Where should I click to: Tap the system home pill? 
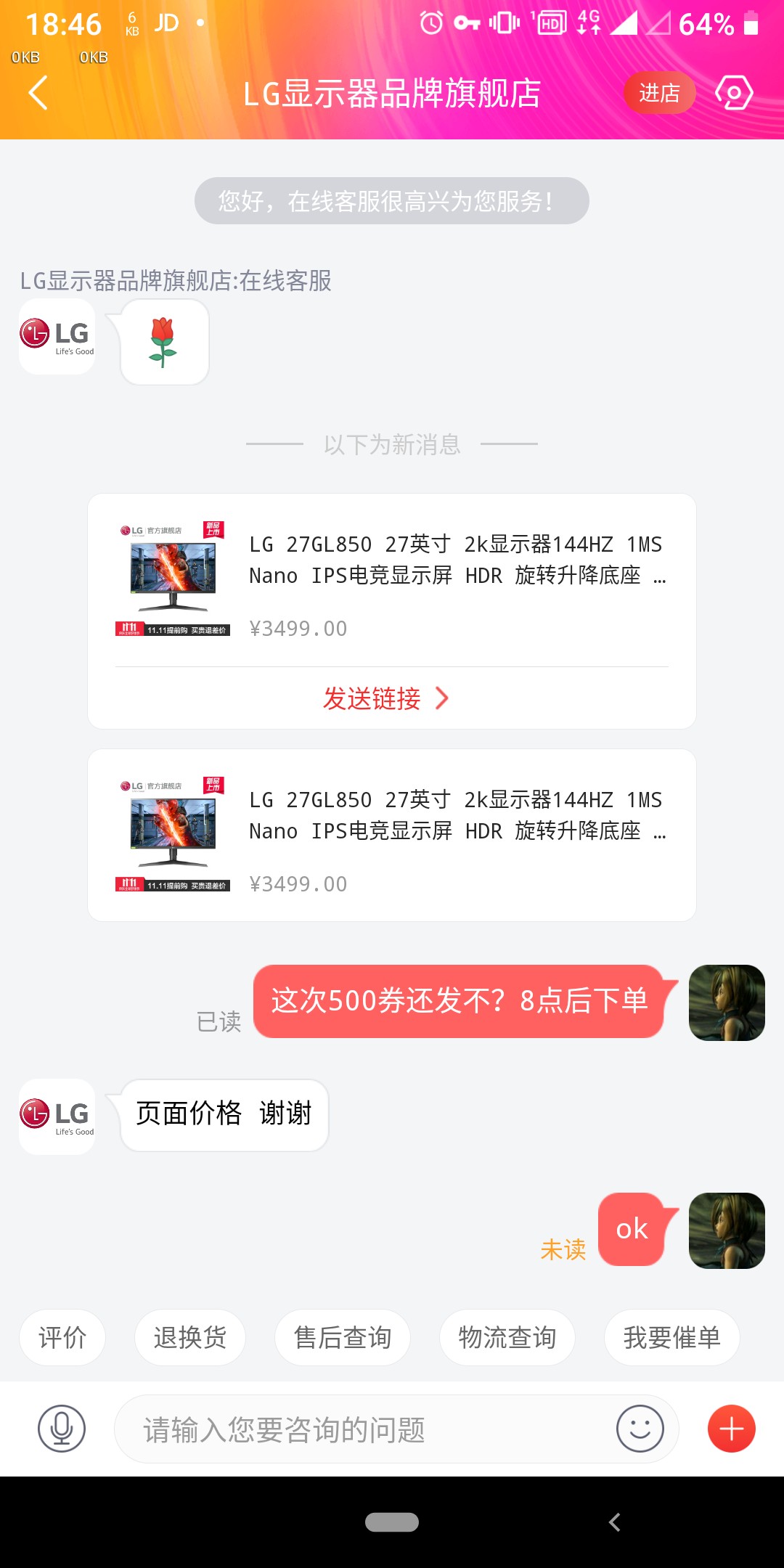tap(392, 1522)
